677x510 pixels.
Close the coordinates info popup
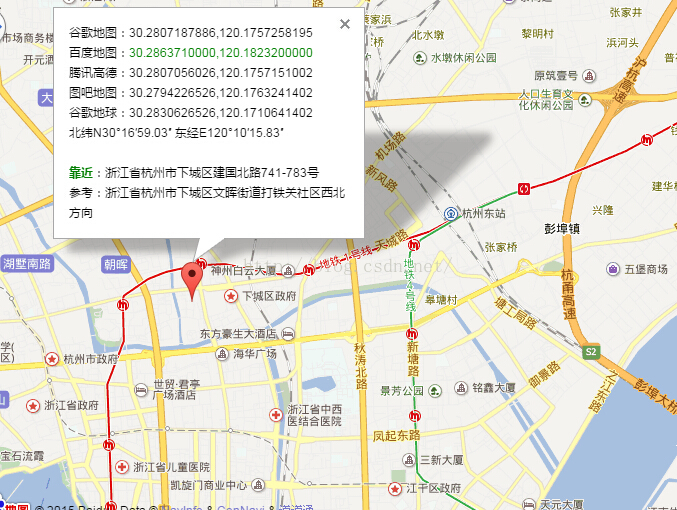click(x=345, y=24)
